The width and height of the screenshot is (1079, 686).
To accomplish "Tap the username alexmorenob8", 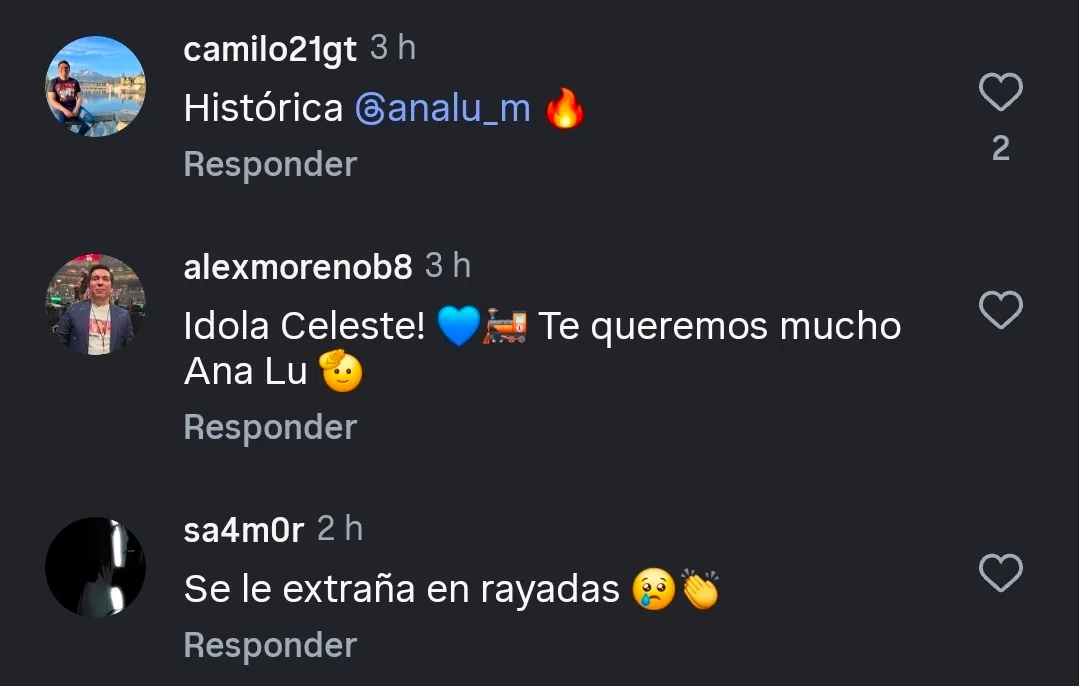I will 298,267.
